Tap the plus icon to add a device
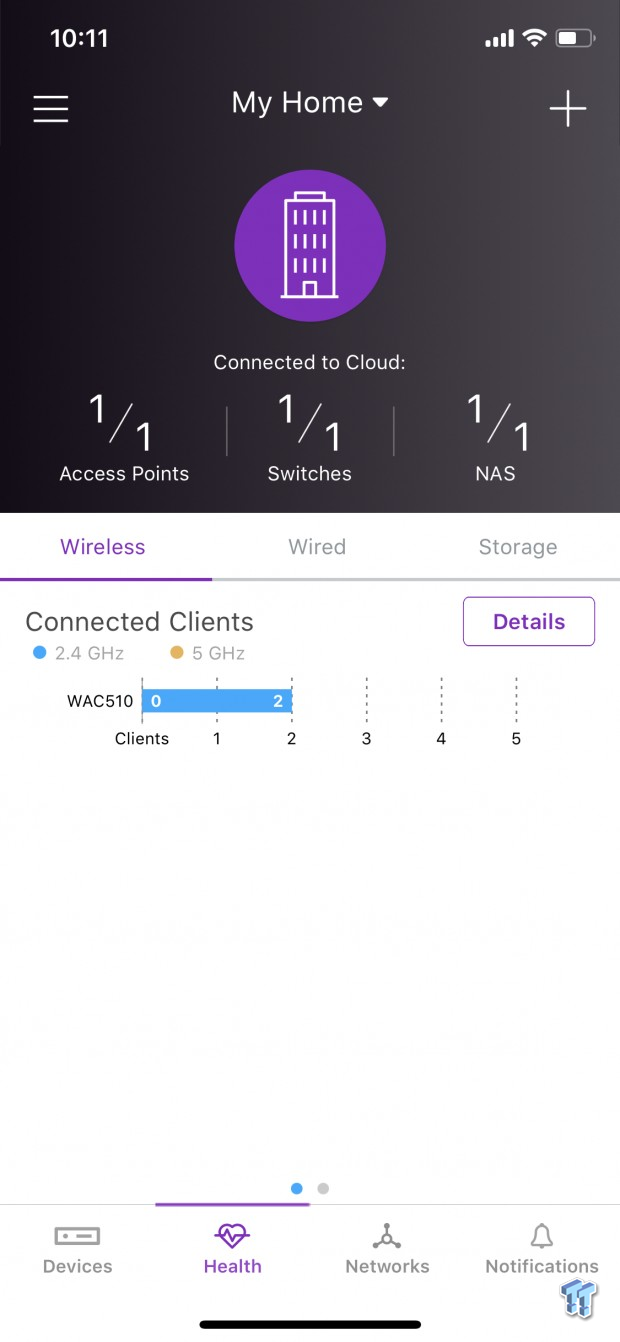This screenshot has height=1342, width=620. coord(568,108)
